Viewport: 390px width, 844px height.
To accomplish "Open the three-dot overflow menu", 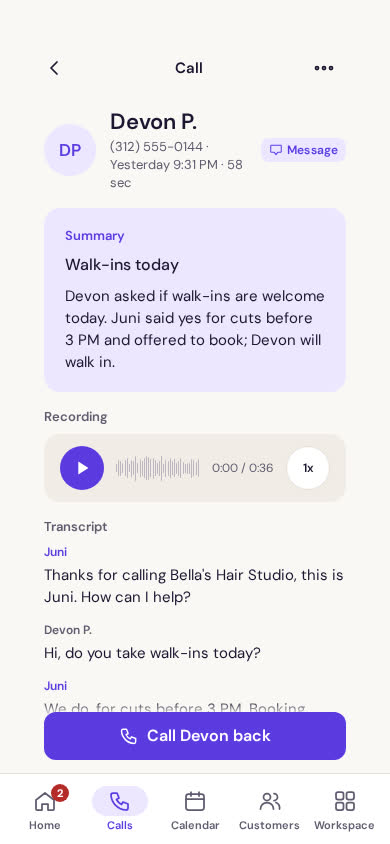I will click(324, 68).
